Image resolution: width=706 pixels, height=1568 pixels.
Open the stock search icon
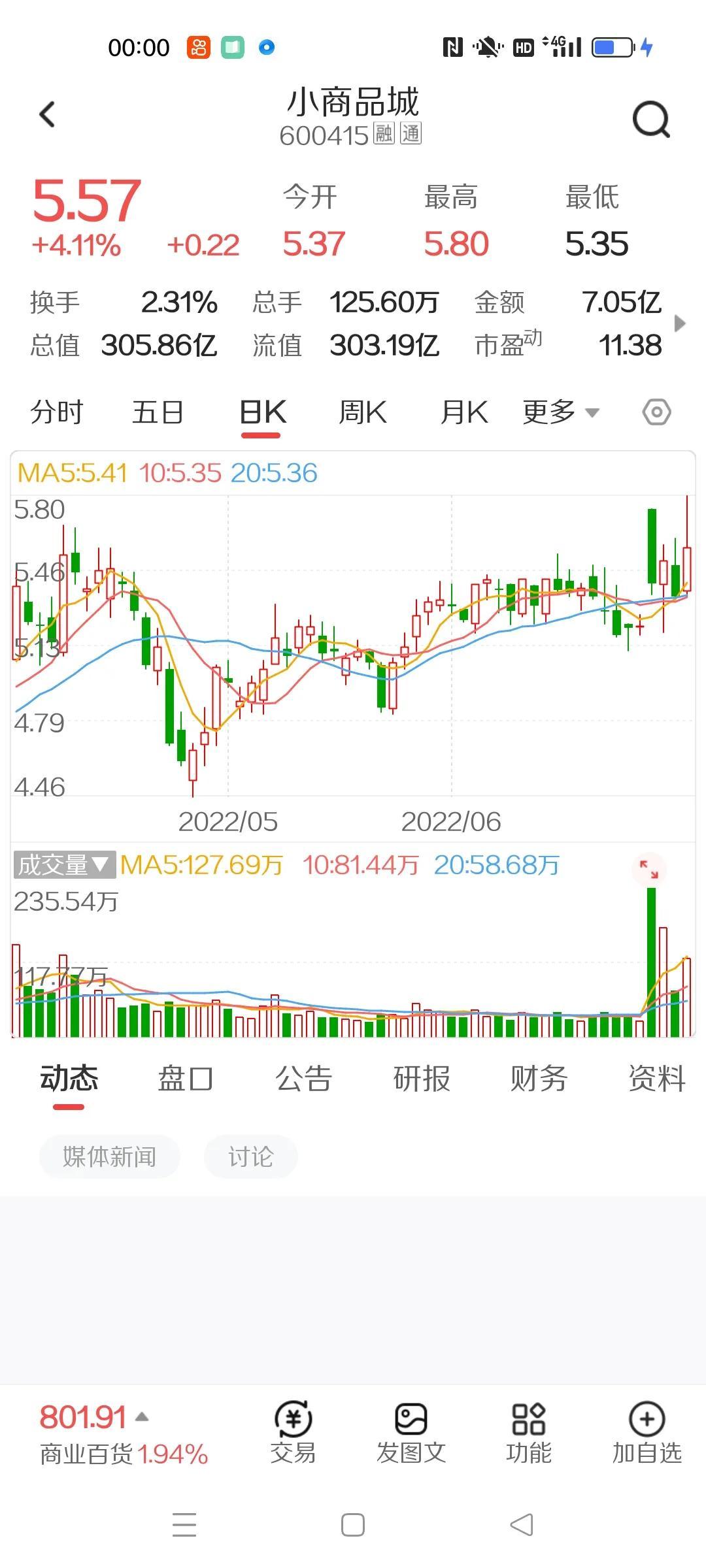[651, 120]
